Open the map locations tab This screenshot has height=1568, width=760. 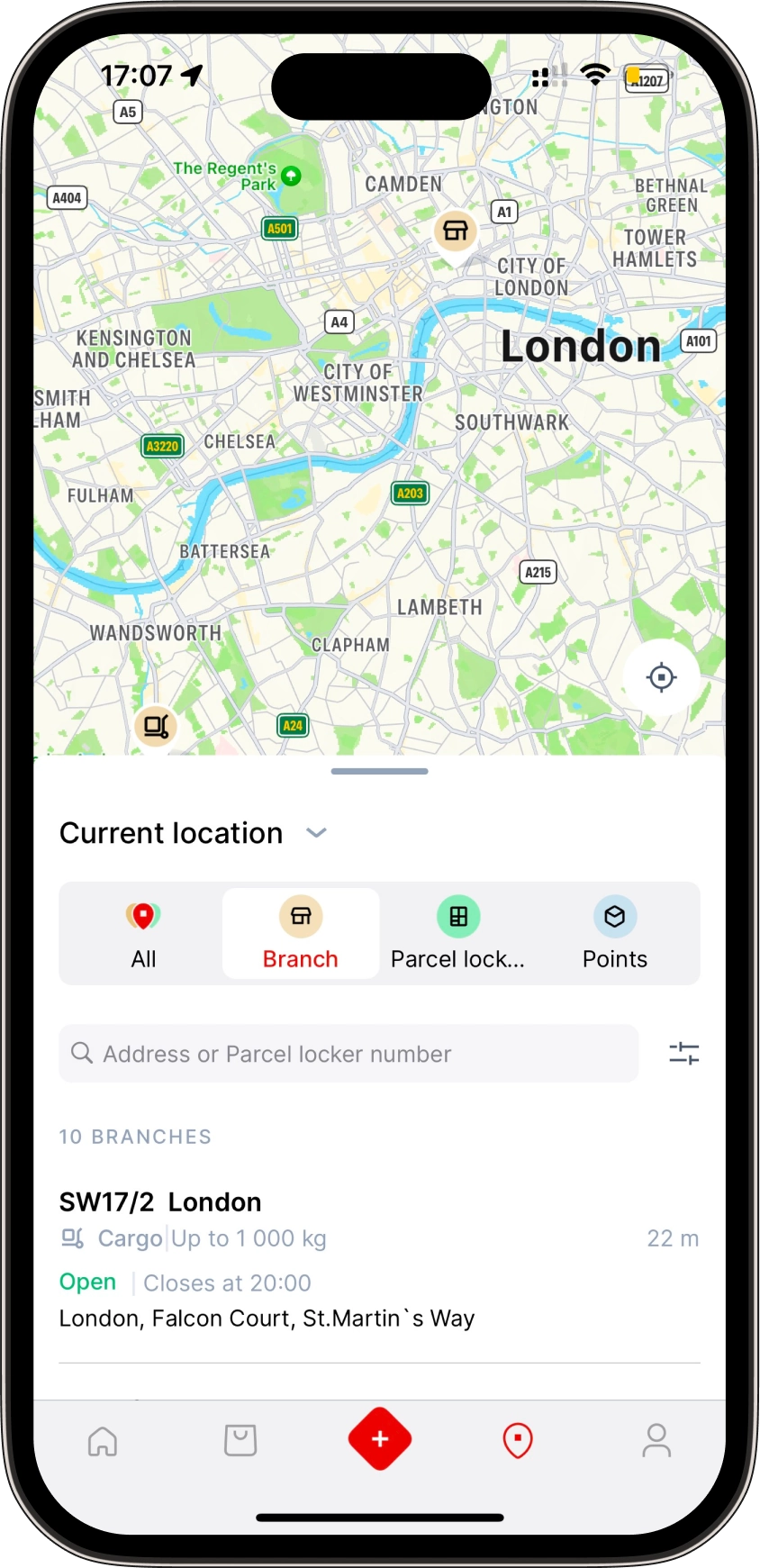point(518,1441)
